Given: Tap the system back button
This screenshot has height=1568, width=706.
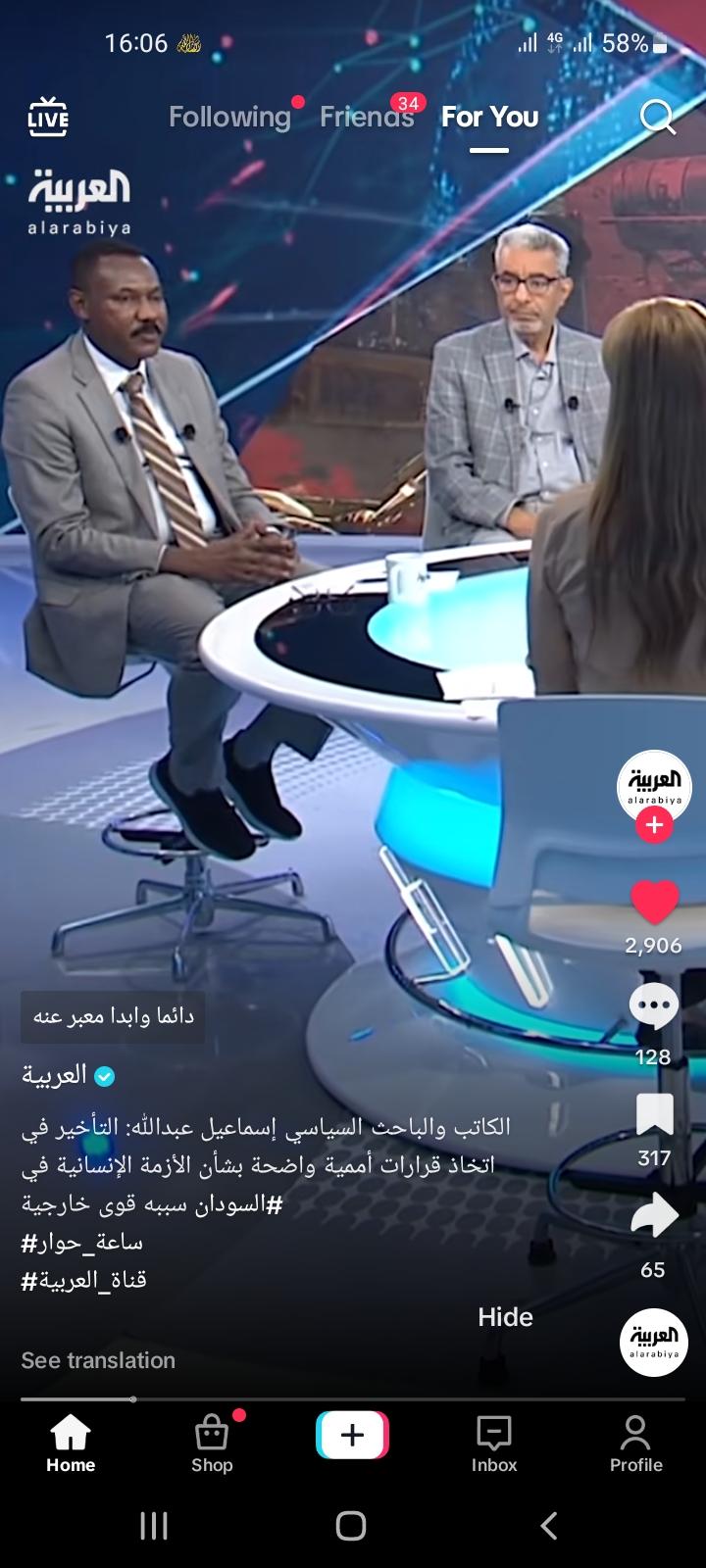Looking at the screenshot, I should (x=549, y=1525).
